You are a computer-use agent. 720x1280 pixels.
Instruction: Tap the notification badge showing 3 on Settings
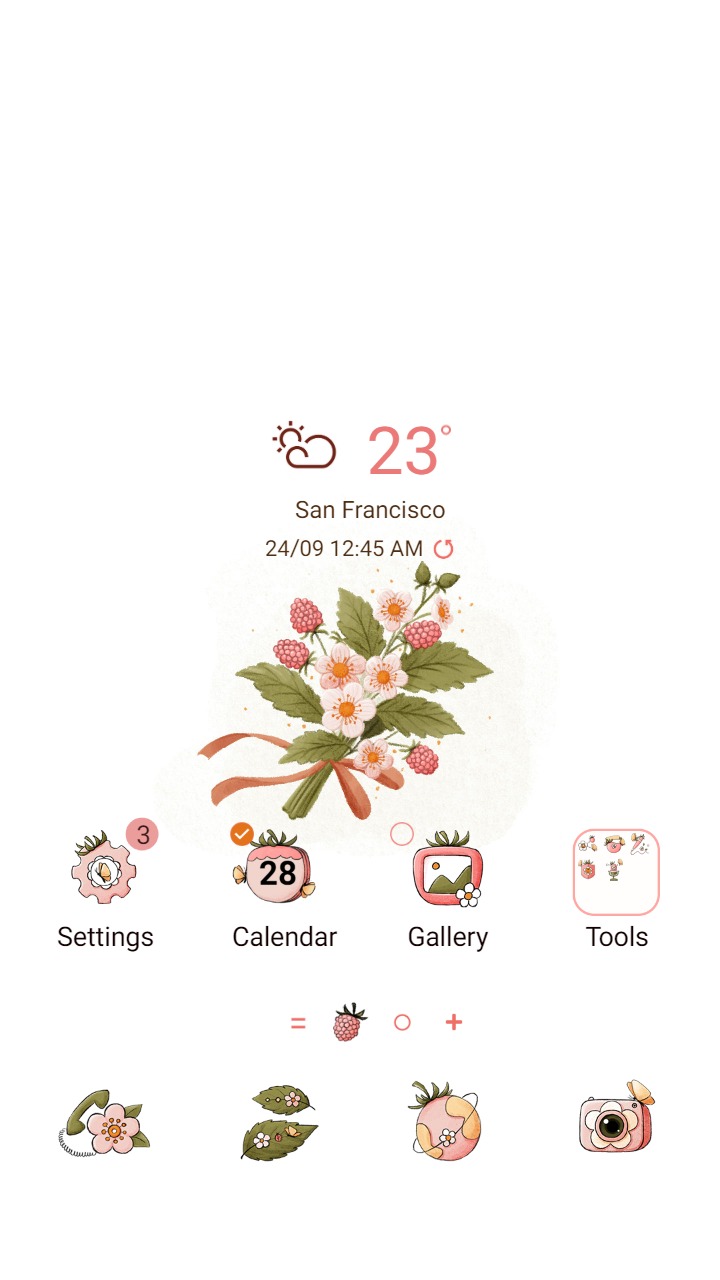pos(141,834)
